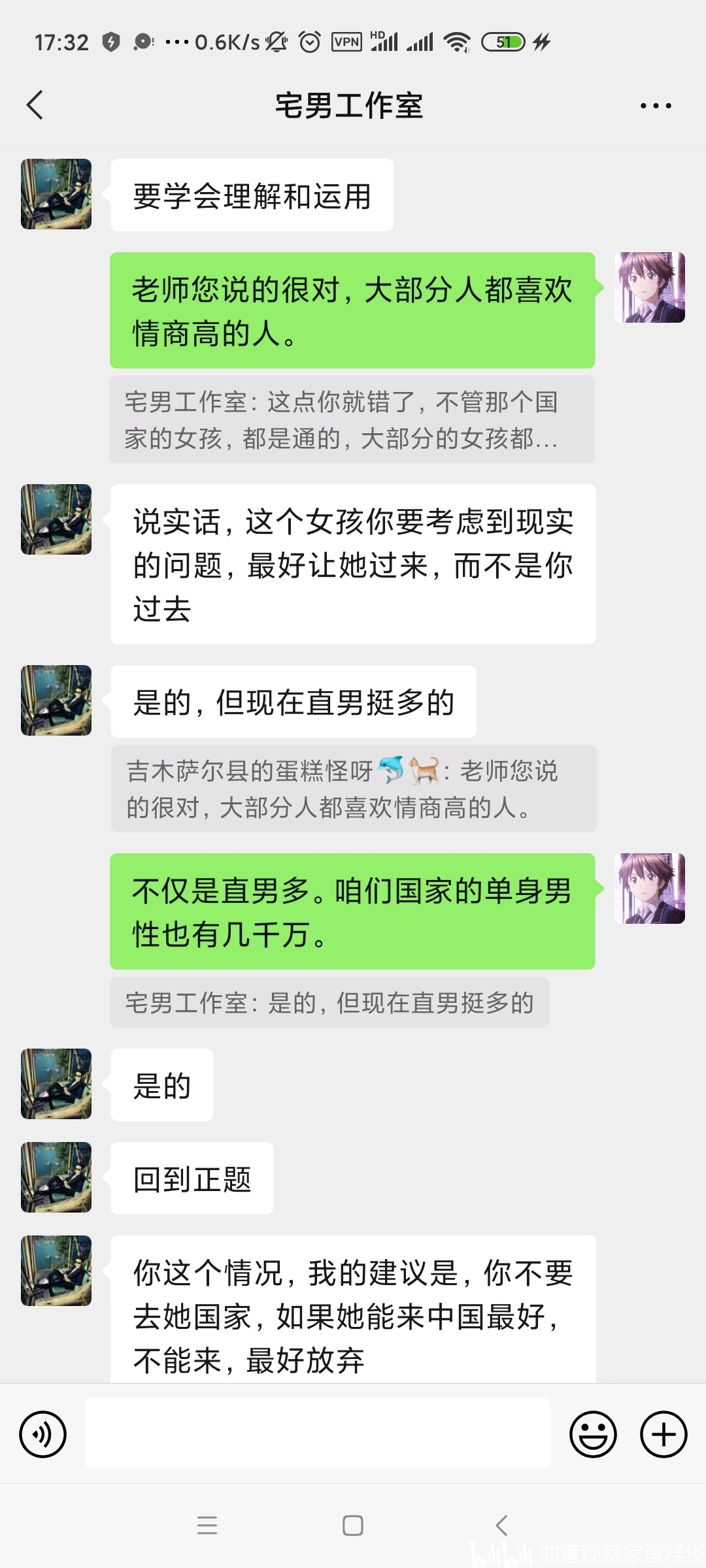
Task: Go back from 宅男工作室 chat
Action: 35,105
